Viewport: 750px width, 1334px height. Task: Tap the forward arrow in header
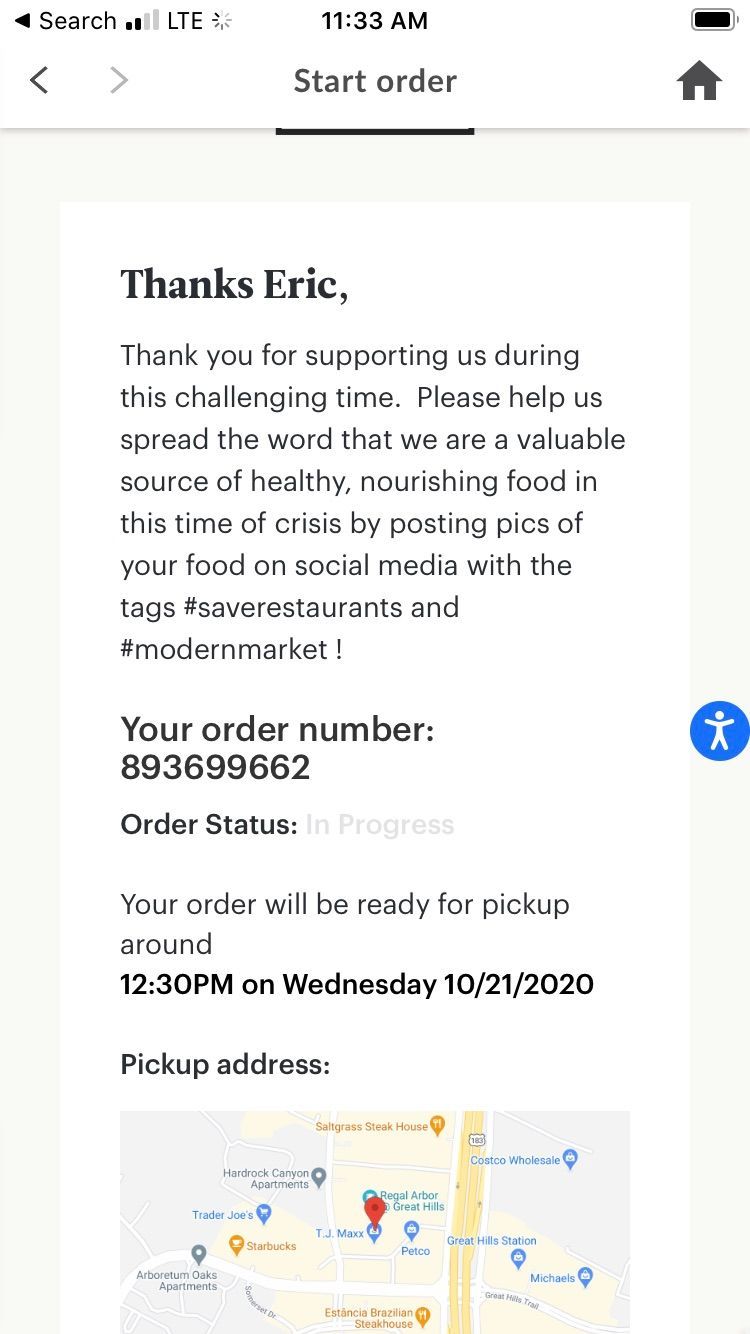pos(119,80)
